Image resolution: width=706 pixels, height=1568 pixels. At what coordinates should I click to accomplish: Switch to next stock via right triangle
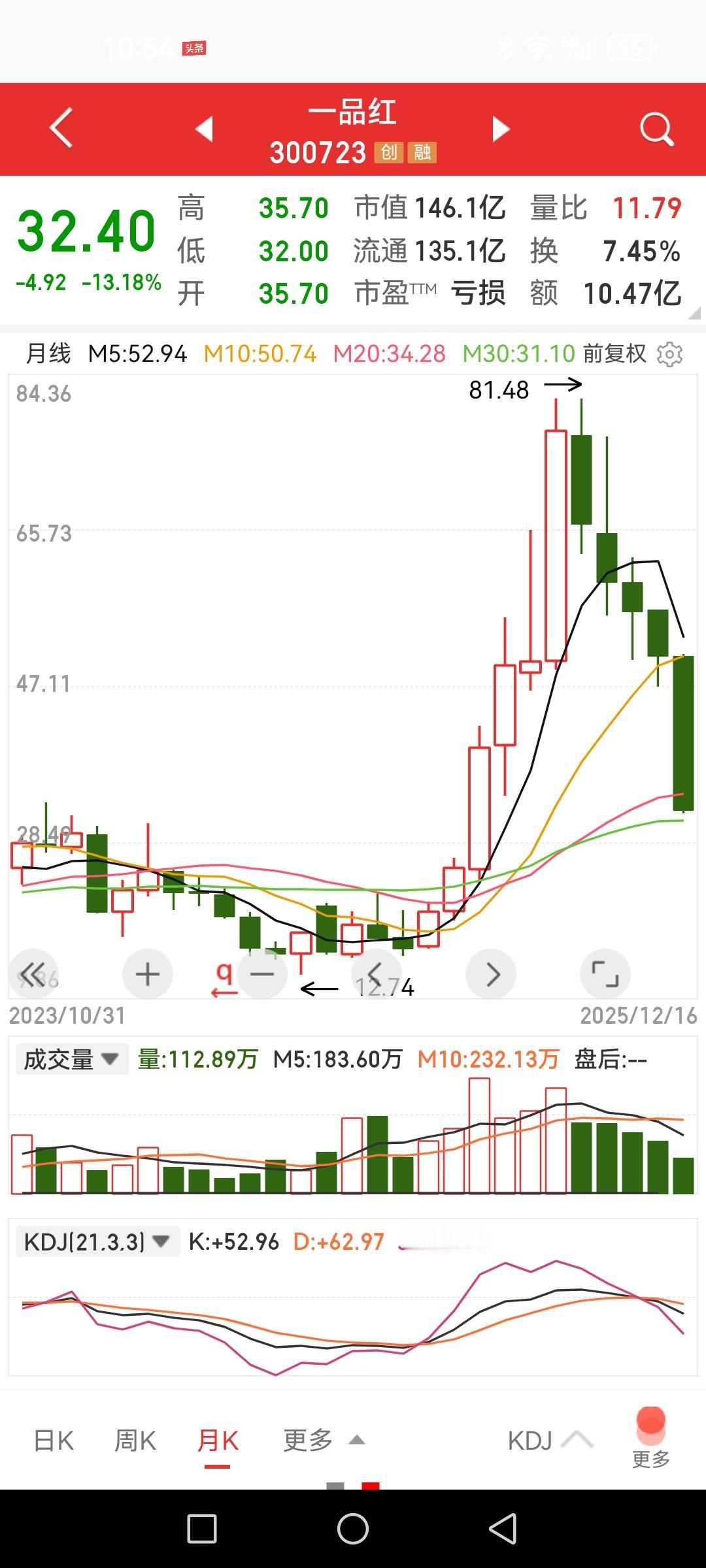point(499,128)
